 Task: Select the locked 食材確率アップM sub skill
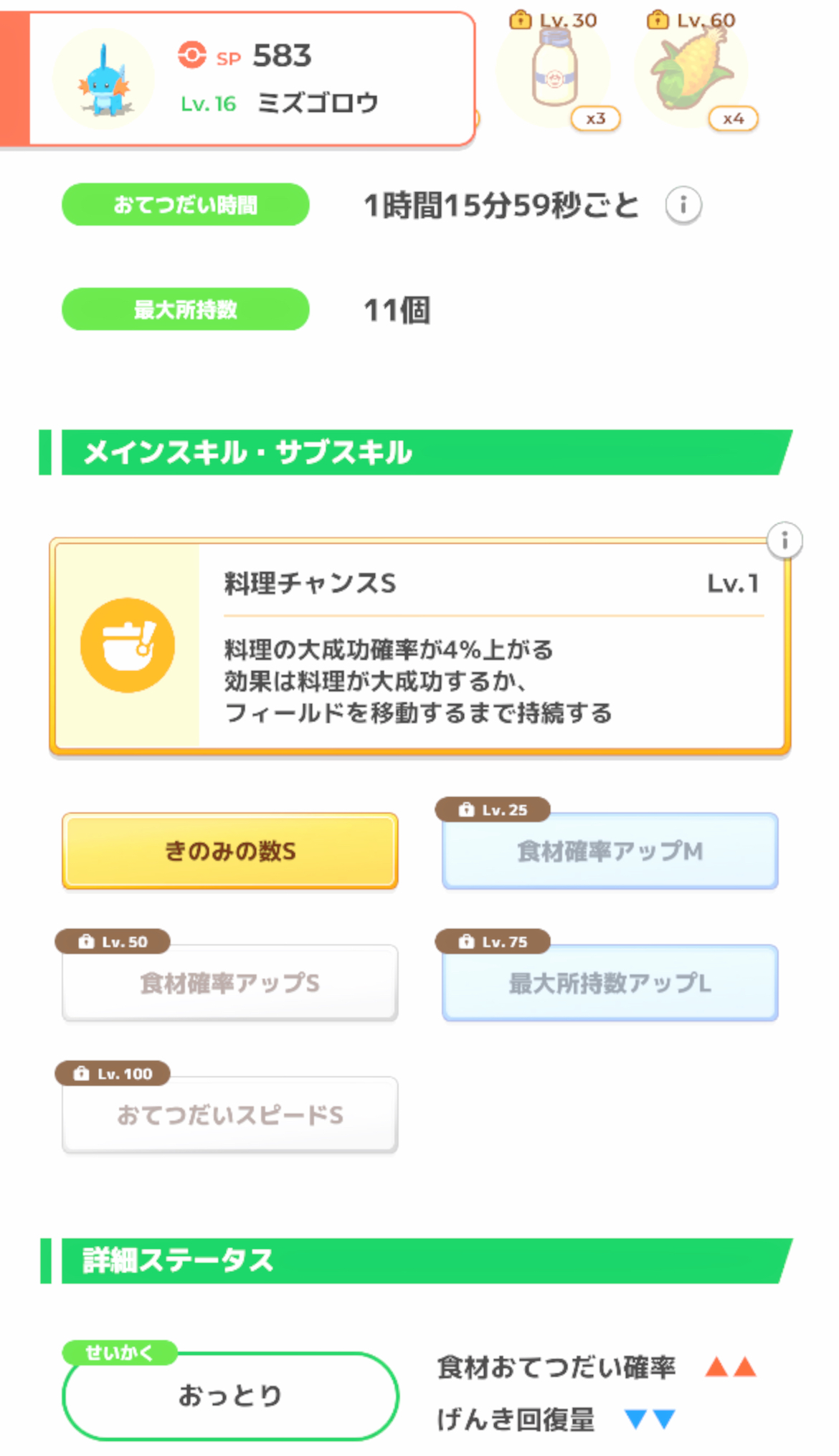610,851
